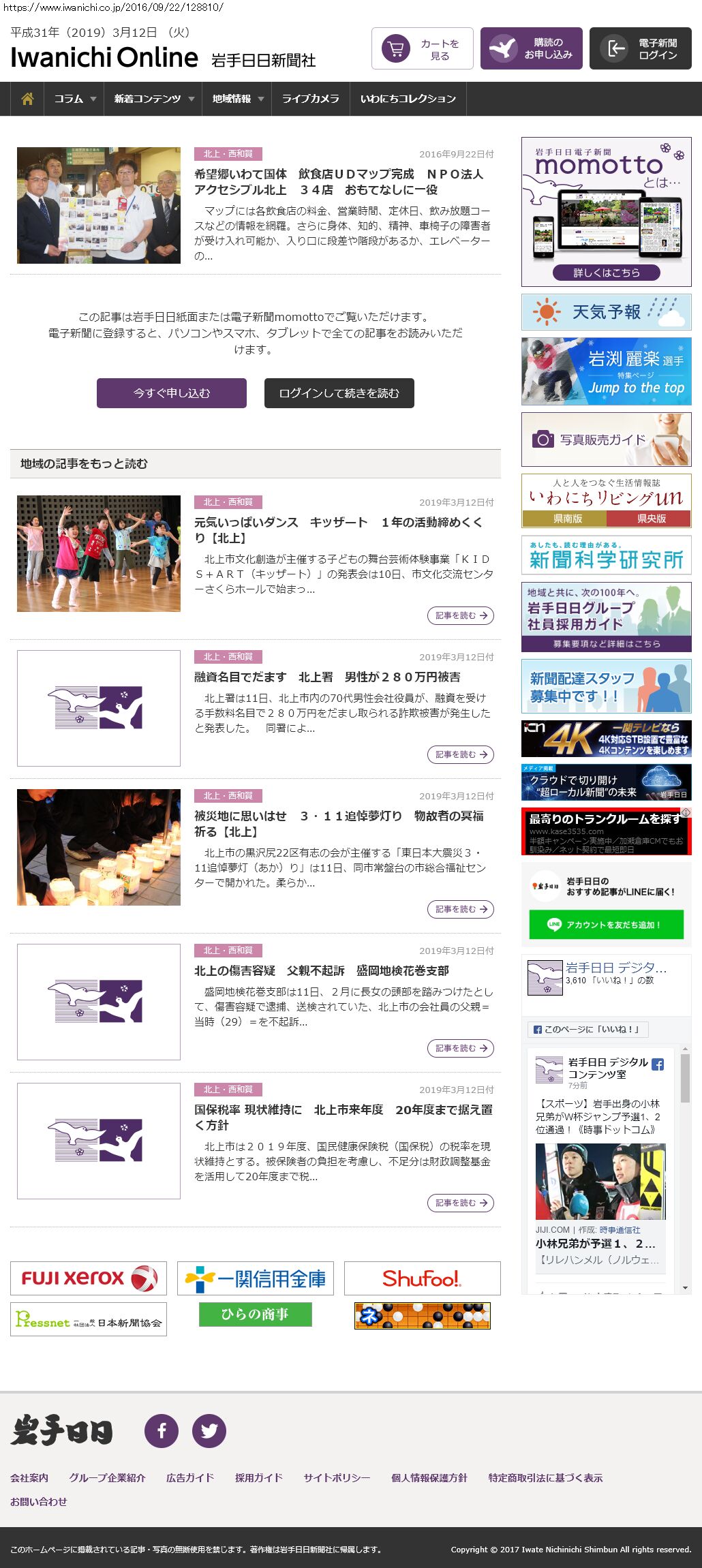The width and height of the screenshot is (702, 1568).
Task: Open the Twitter icon in footer
Action: tap(209, 1430)
